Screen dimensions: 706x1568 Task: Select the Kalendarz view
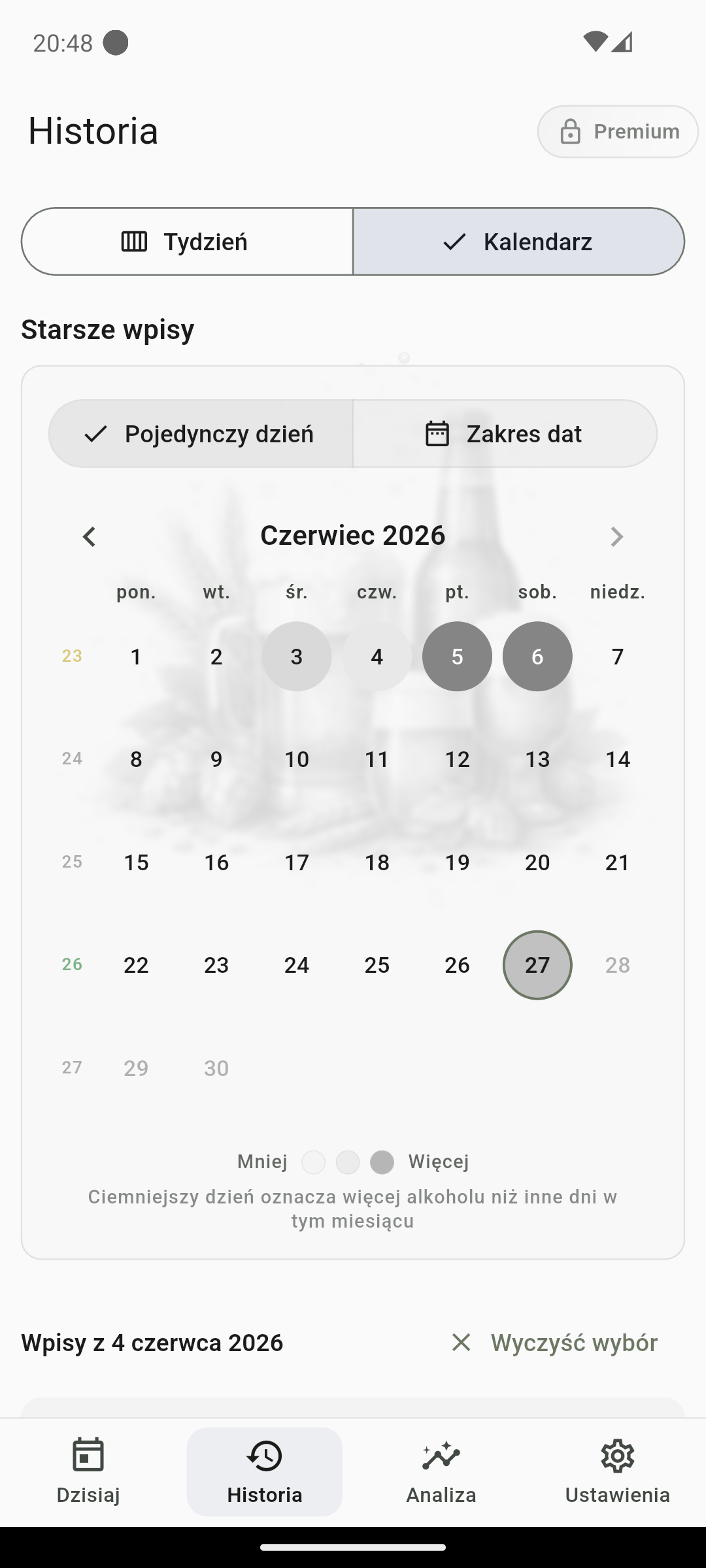coord(519,242)
